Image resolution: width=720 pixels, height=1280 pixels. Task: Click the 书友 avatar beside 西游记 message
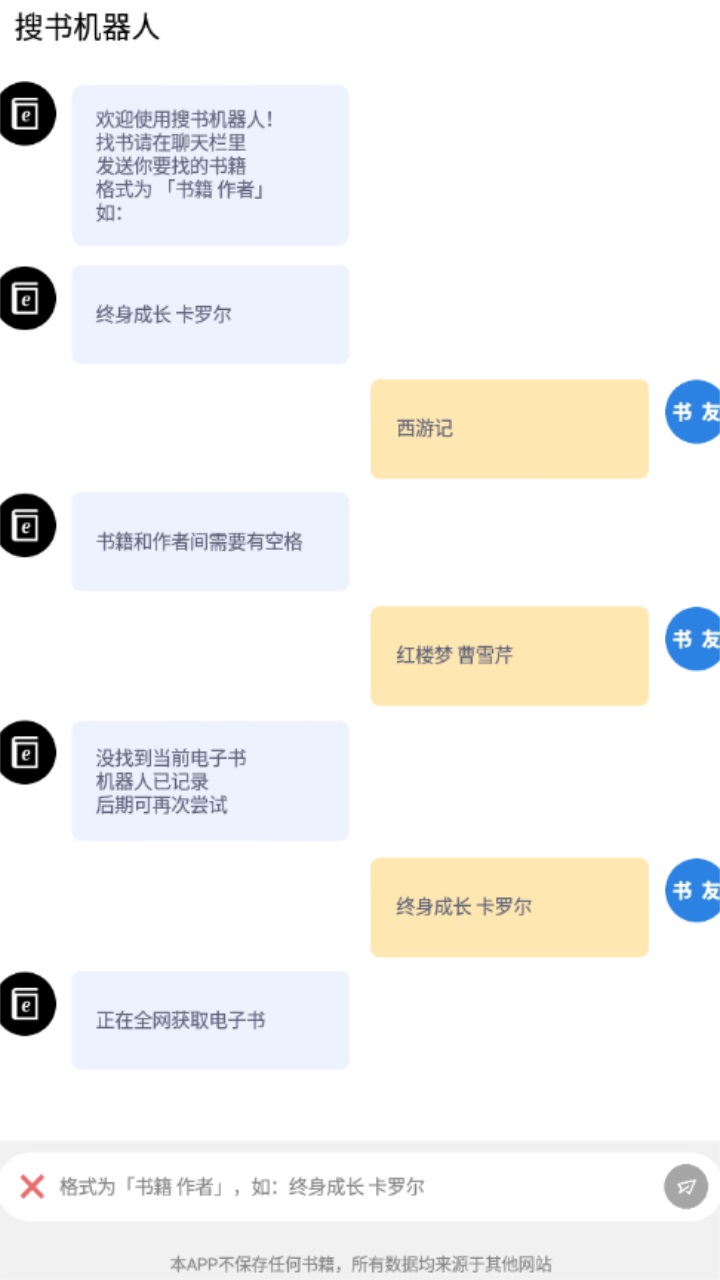coord(697,413)
